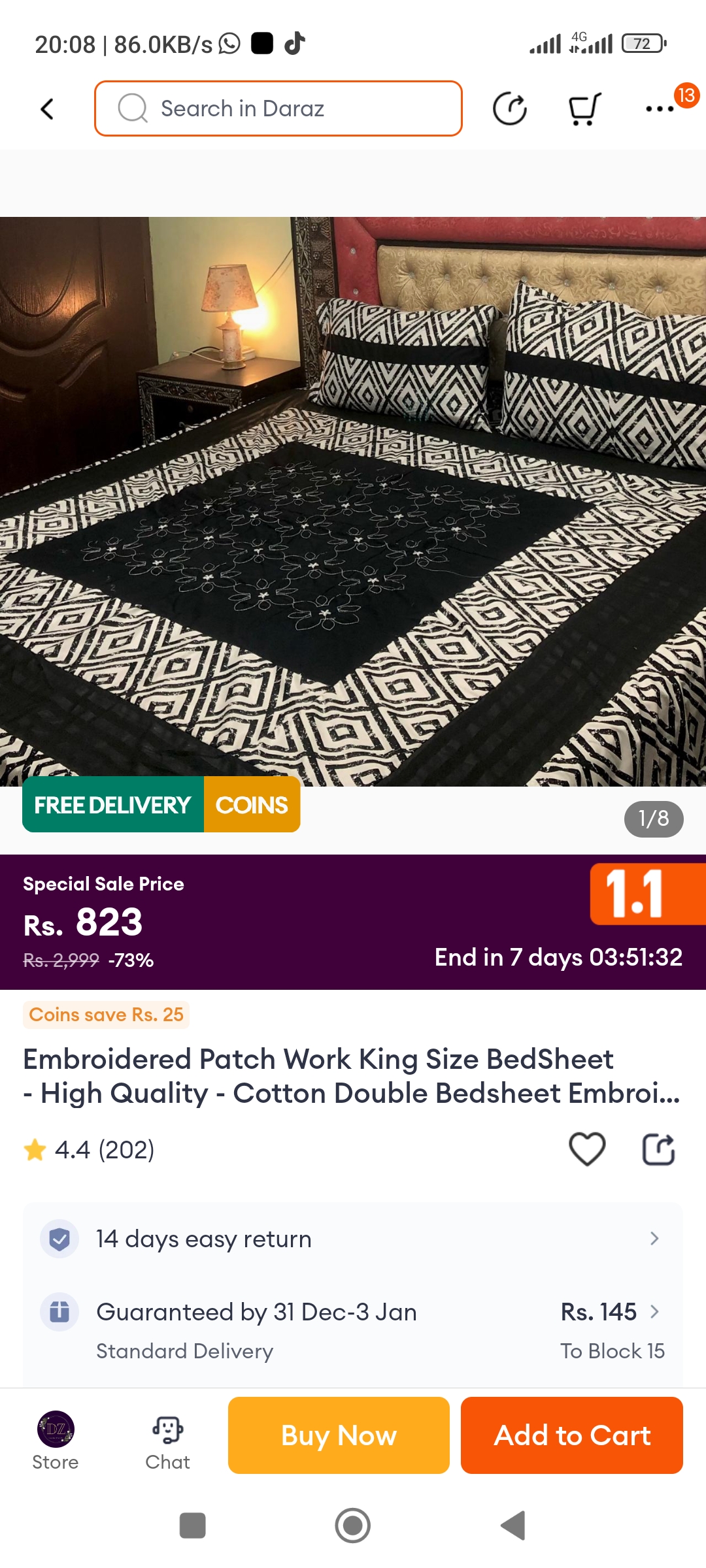This screenshot has width=706, height=1568.
Task: Go back using the top-left arrow
Action: pyautogui.click(x=47, y=109)
